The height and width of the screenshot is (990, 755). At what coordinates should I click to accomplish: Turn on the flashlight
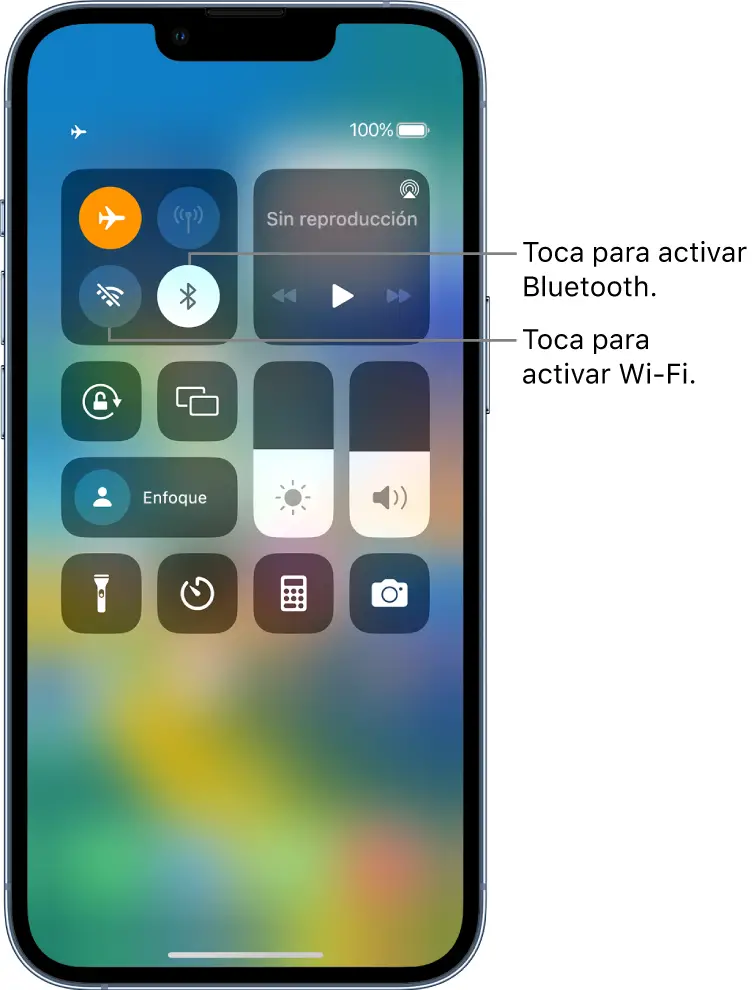coord(102,594)
